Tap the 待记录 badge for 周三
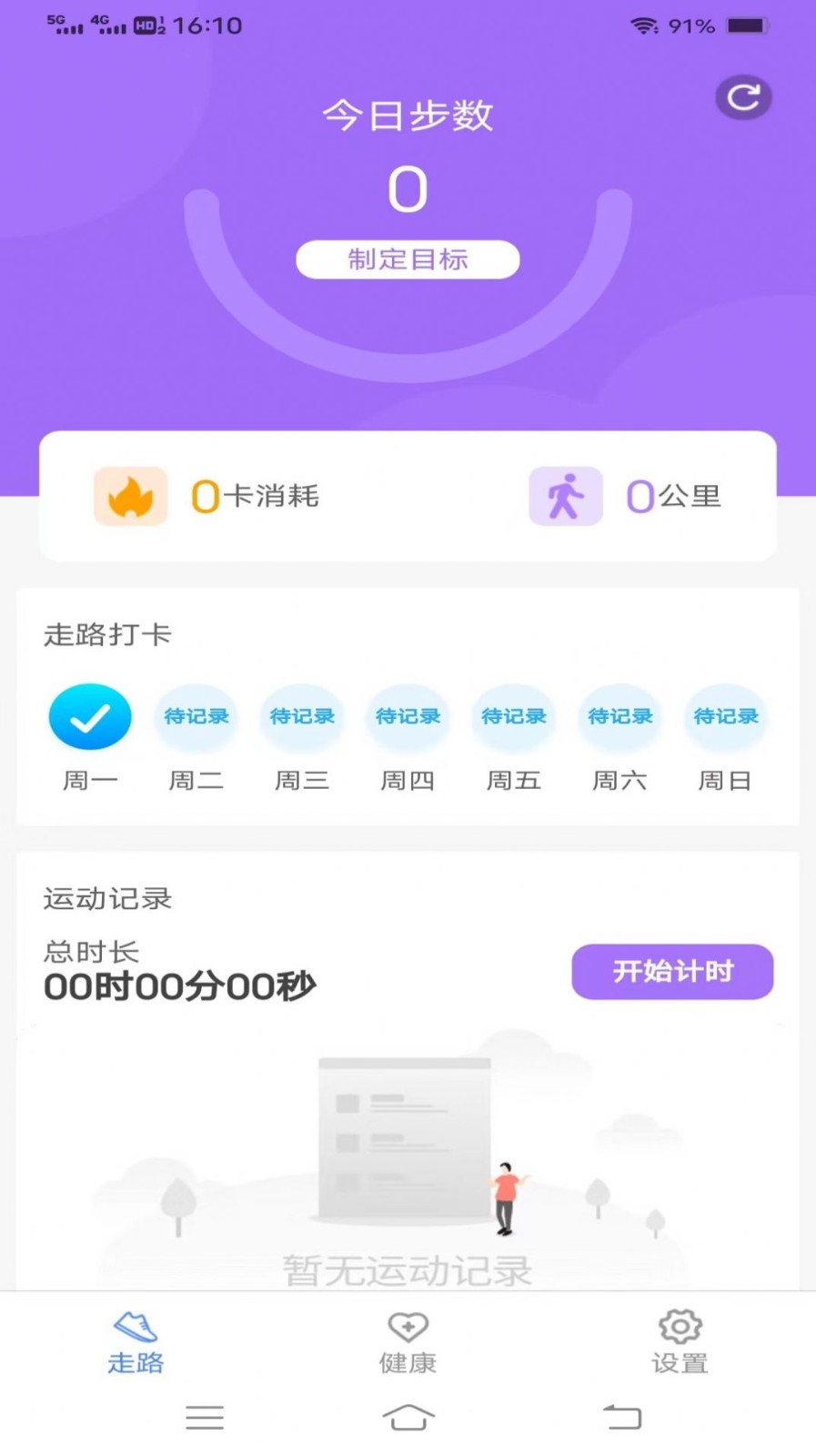This screenshot has width=816, height=1456. (302, 716)
